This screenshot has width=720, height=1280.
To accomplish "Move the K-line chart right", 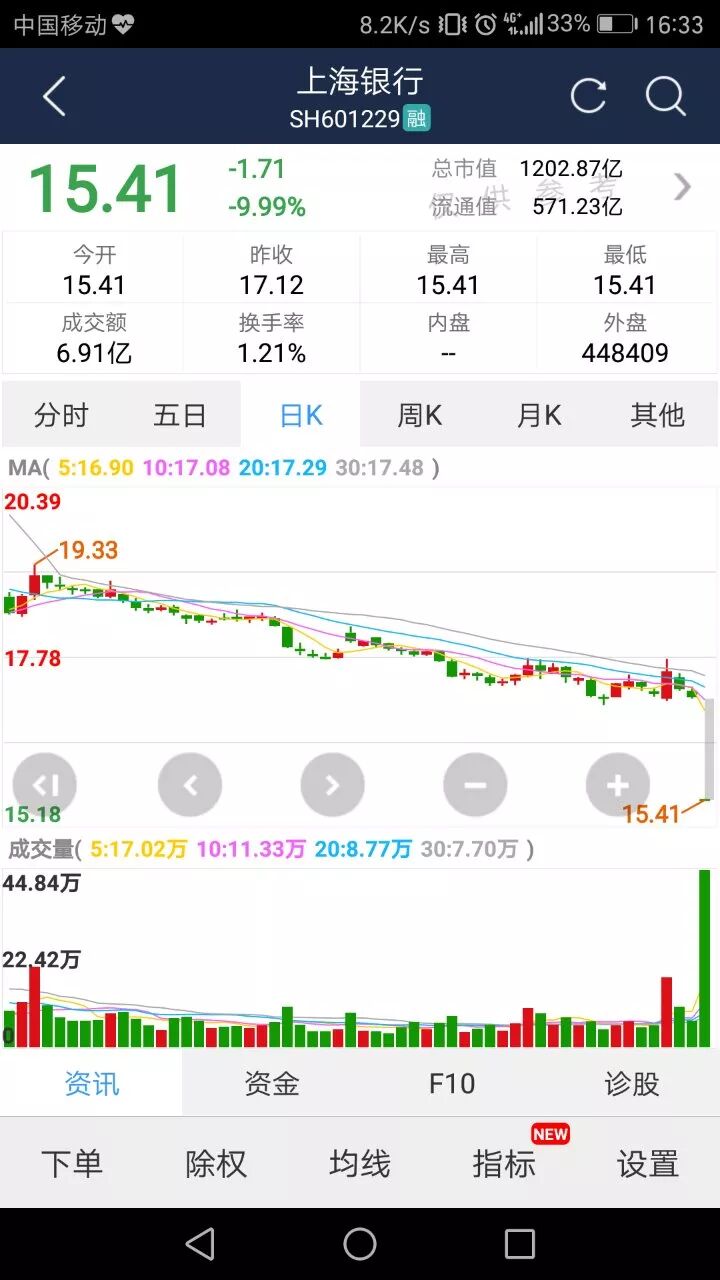I will pos(332,785).
